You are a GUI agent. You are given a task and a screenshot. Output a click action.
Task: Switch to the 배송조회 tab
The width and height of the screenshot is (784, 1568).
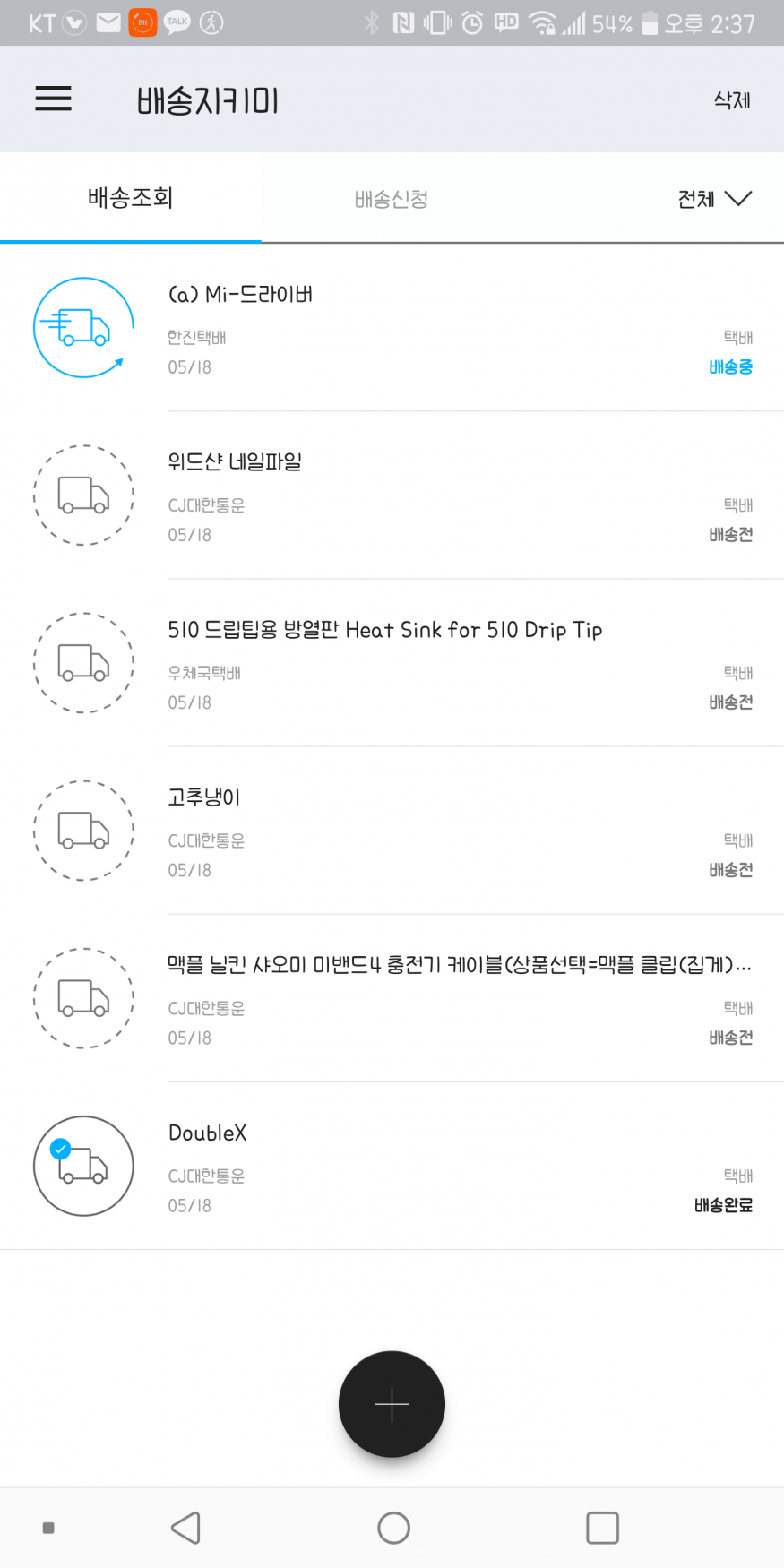[131, 198]
